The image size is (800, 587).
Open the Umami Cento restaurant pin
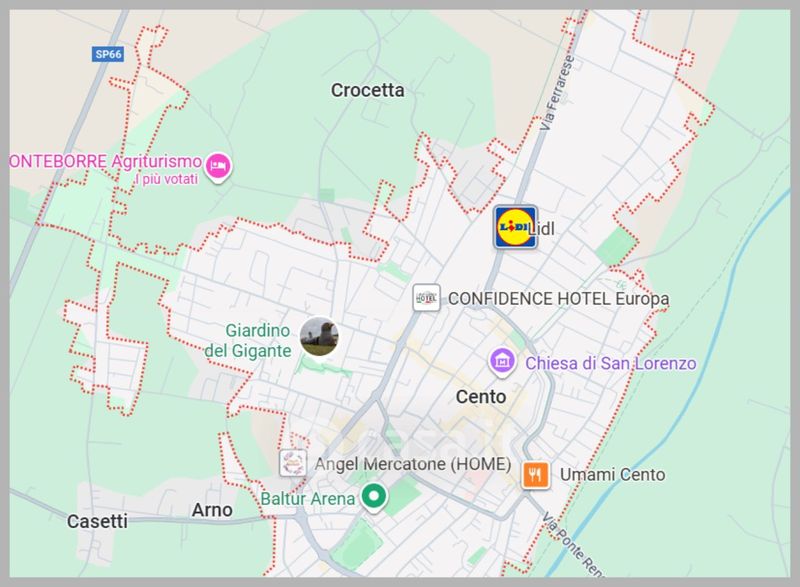click(535, 475)
